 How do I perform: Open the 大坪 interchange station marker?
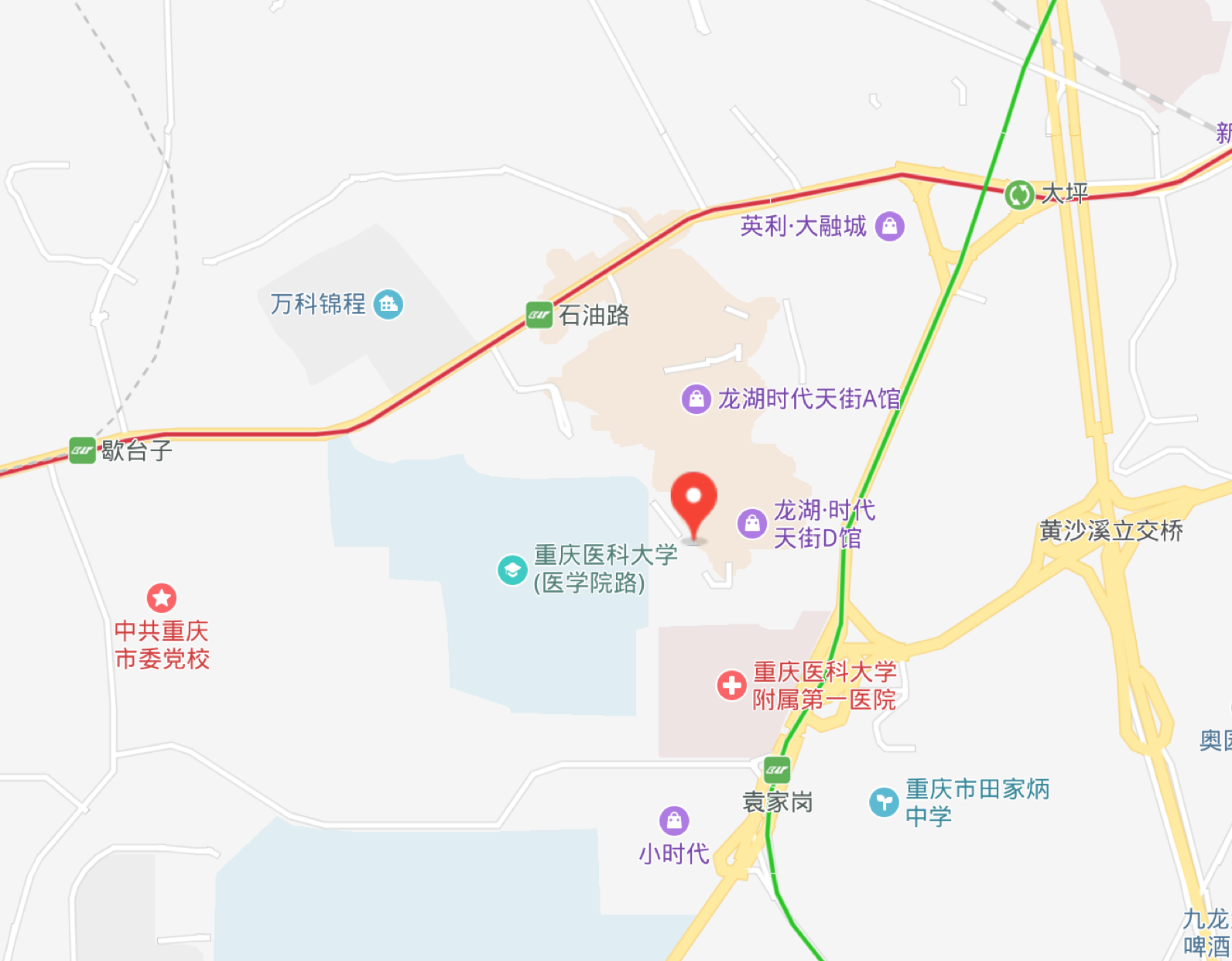[x=1019, y=194]
